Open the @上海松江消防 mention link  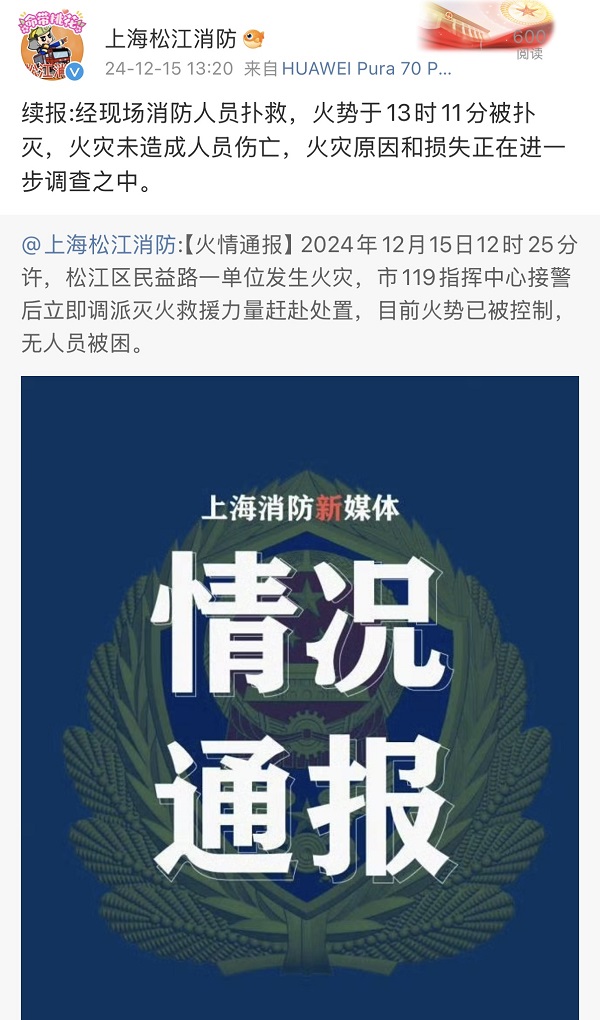(x=99, y=245)
